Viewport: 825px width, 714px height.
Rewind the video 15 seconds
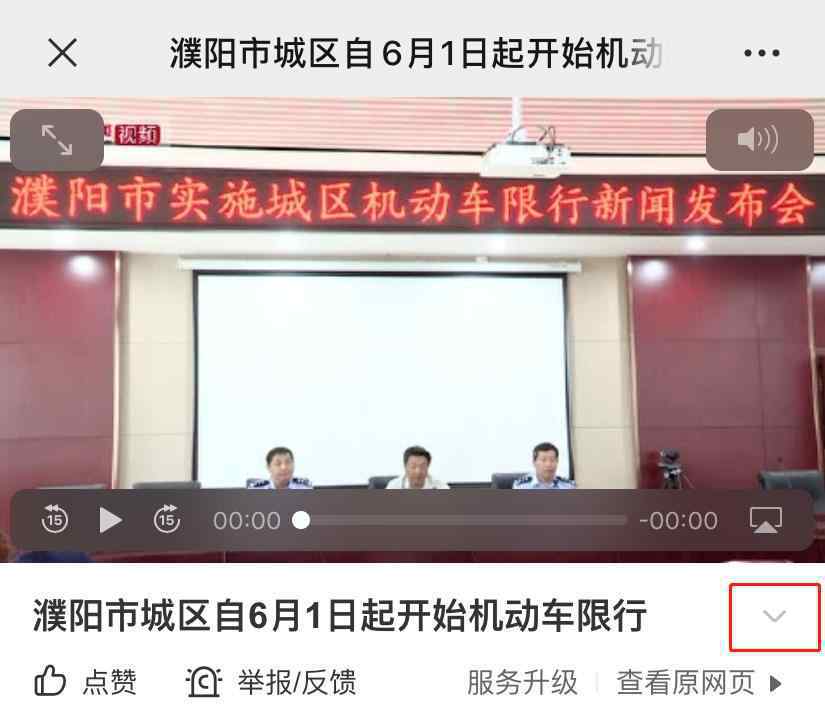click(x=55, y=520)
